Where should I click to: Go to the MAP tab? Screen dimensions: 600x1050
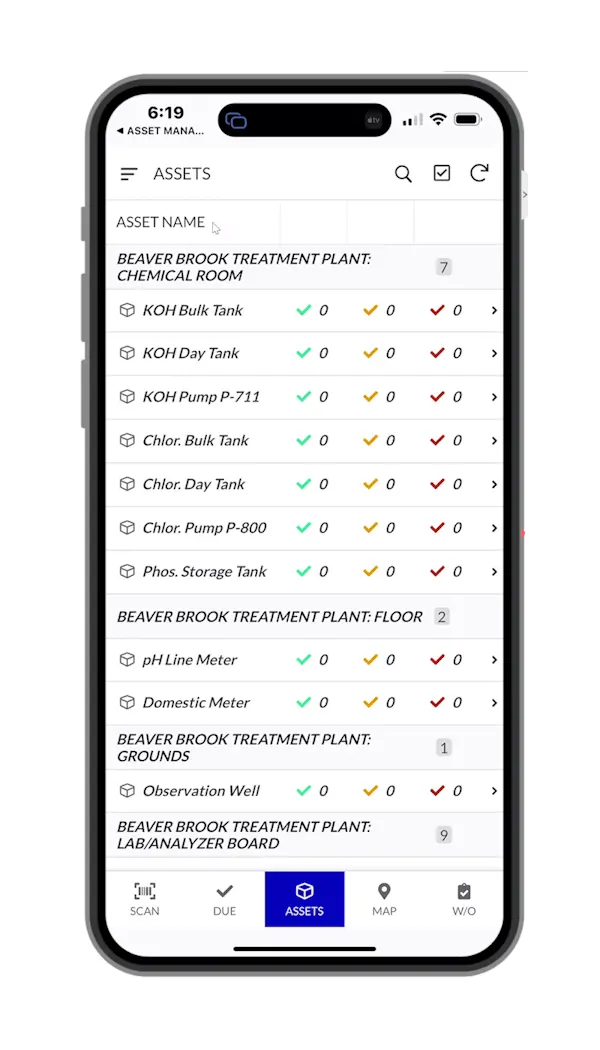(384, 899)
